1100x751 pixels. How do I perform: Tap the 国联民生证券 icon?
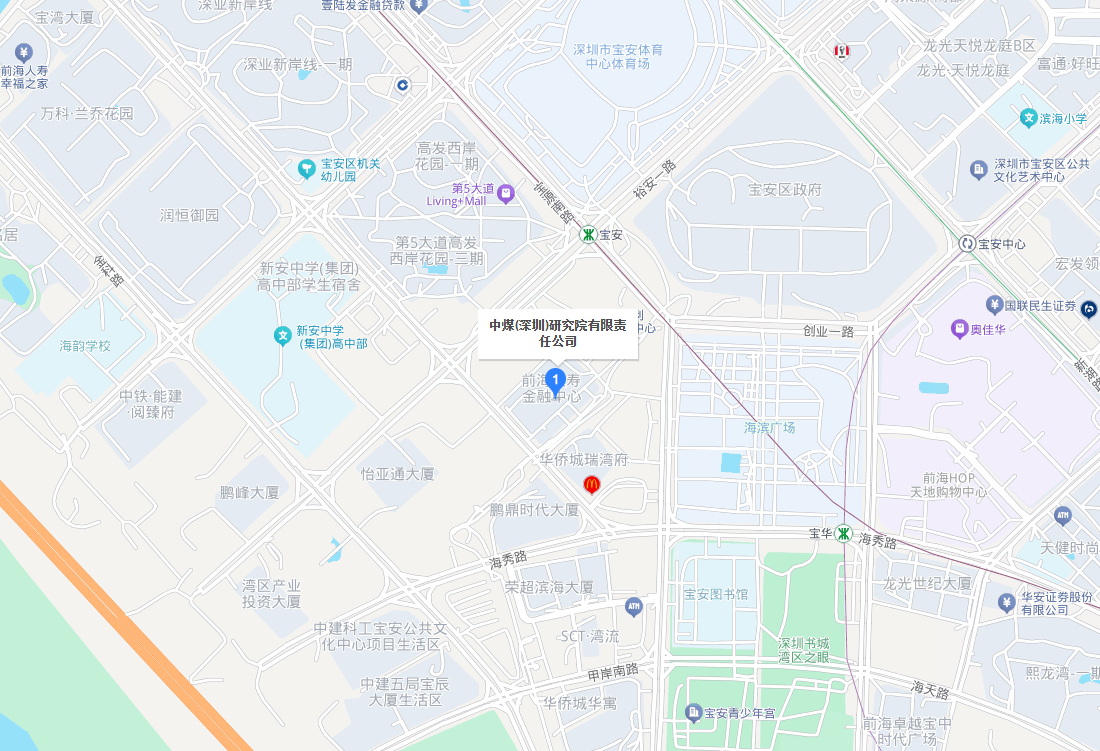(994, 304)
